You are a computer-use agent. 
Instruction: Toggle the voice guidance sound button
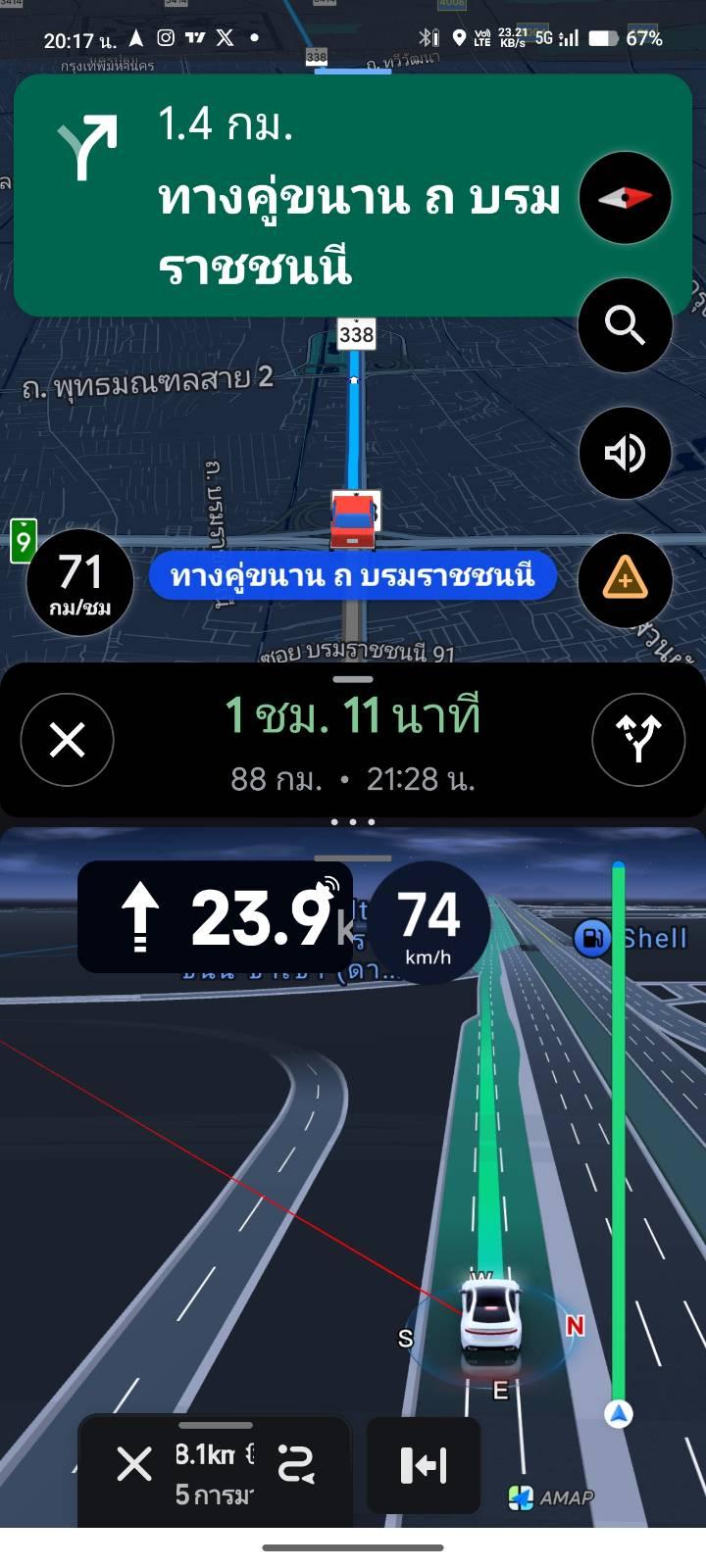(625, 453)
